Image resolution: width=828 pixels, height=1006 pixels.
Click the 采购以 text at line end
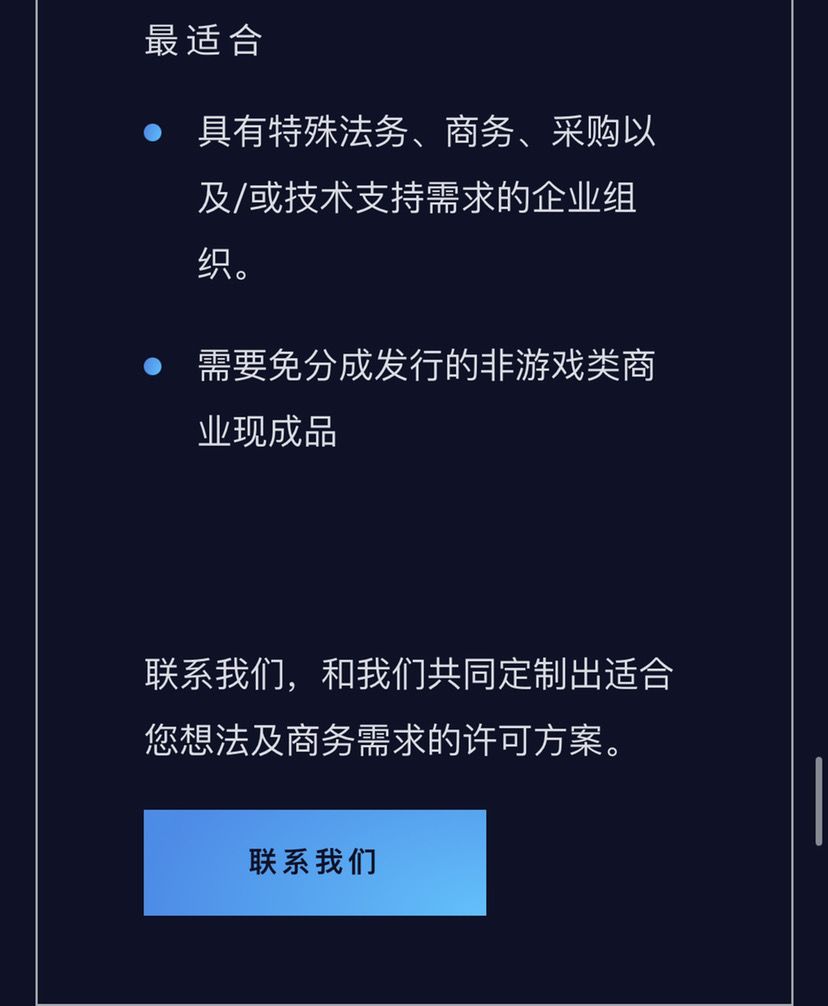[605, 131]
